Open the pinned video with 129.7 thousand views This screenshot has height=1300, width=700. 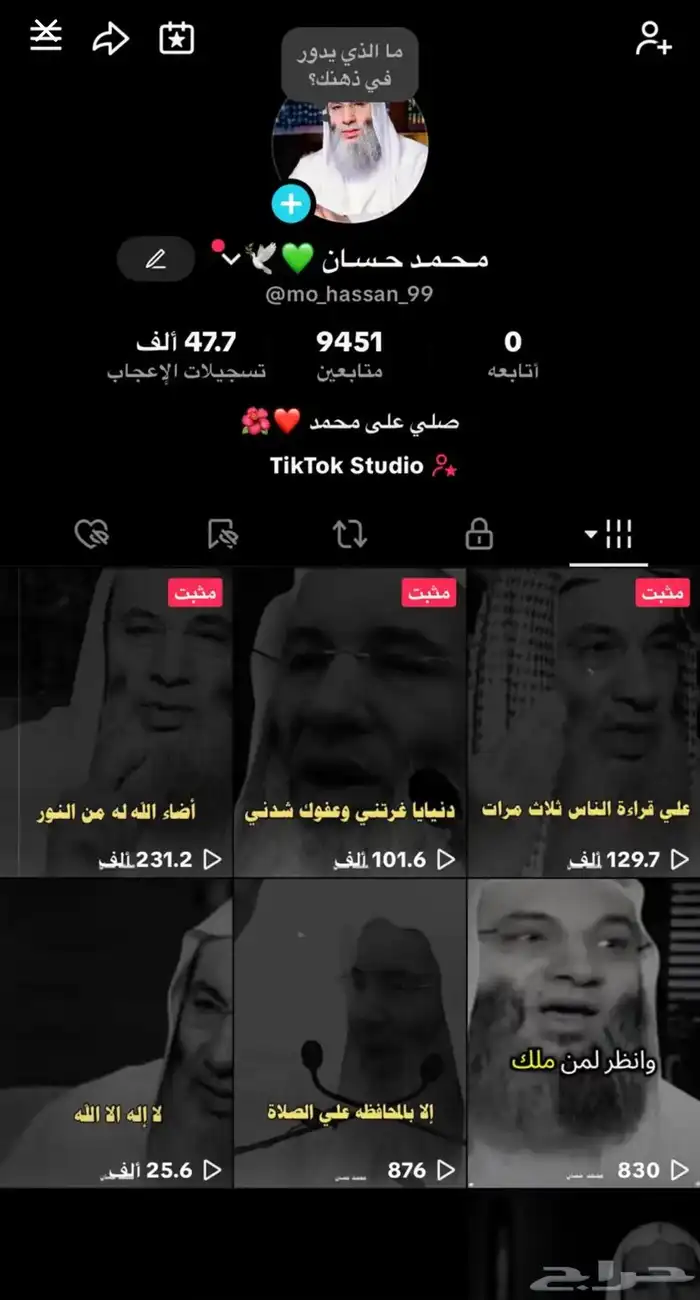click(583, 722)
